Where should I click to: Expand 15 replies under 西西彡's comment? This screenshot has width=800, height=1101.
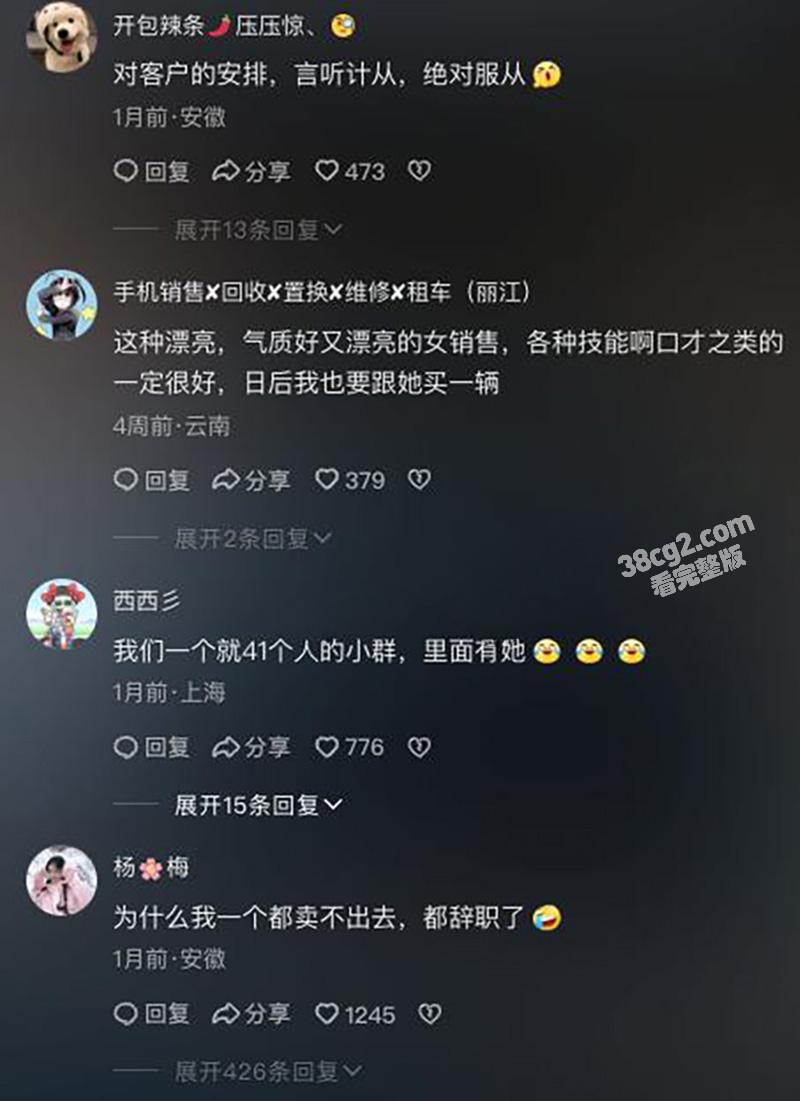point(258,805)
